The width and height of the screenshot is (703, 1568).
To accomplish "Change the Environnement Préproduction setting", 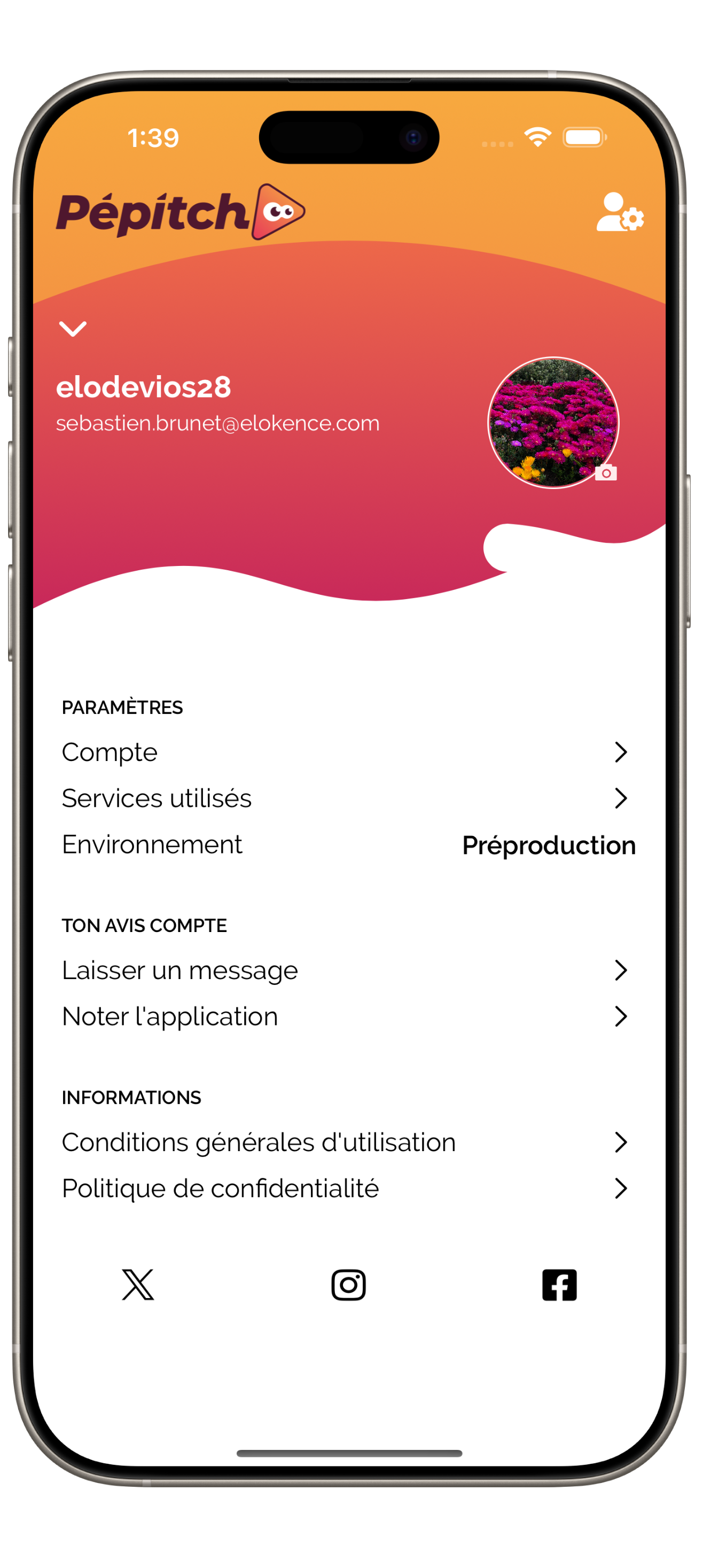I will pos(548,845).
